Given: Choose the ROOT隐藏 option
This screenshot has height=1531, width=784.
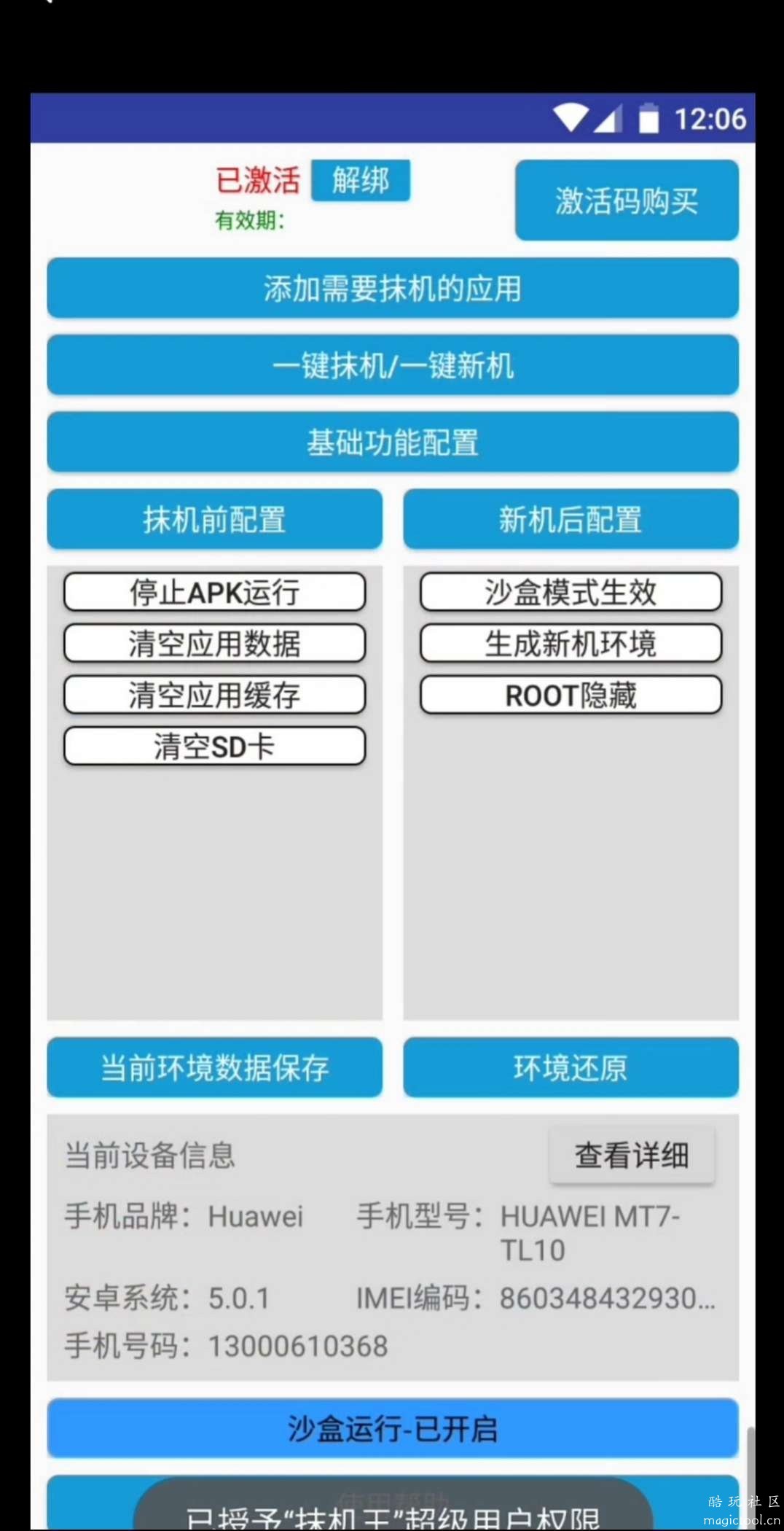Looking at the screenshot, I should [571, 695].
